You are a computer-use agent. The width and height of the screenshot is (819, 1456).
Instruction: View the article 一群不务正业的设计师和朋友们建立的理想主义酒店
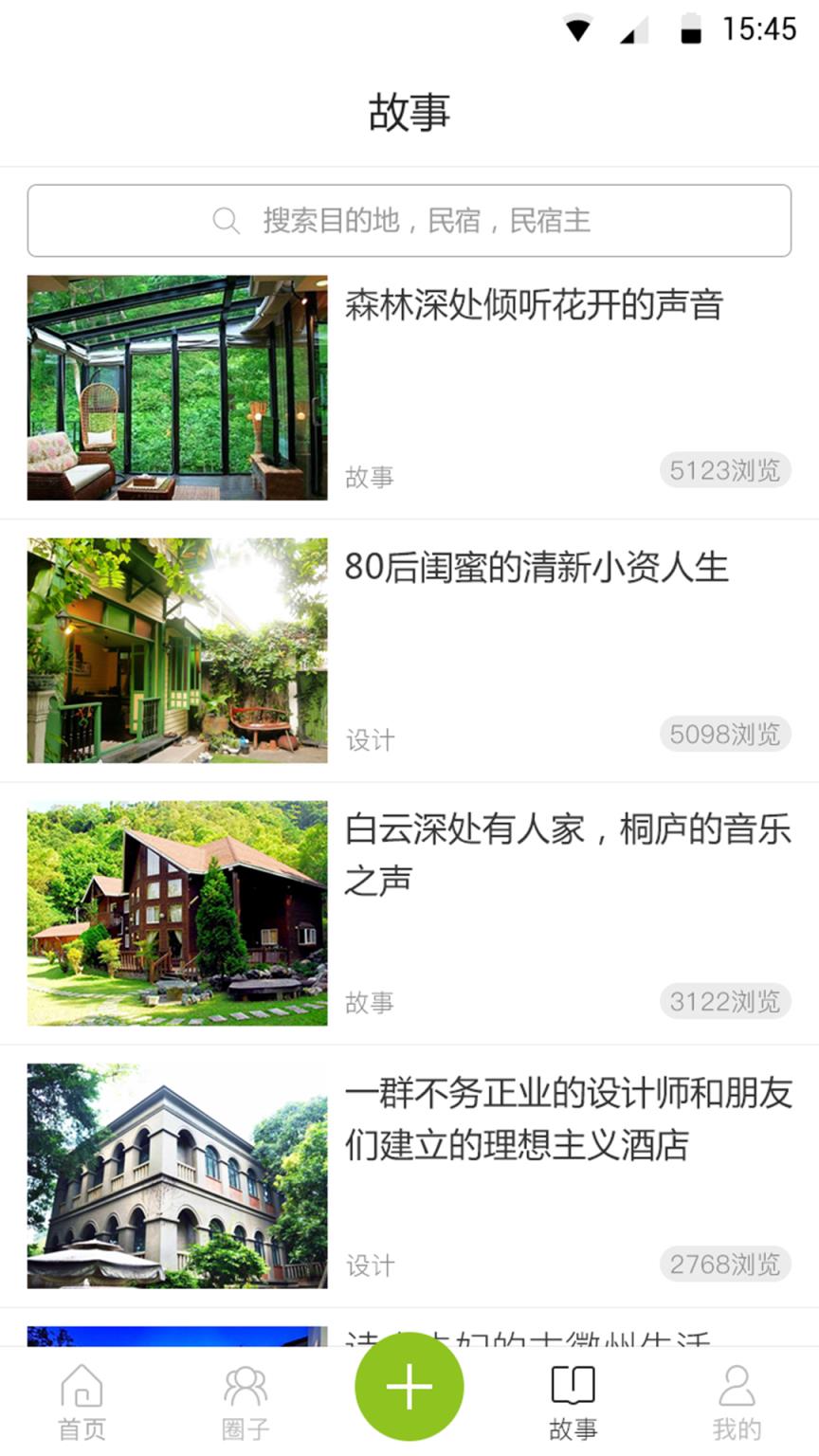tap(567, 1119)
